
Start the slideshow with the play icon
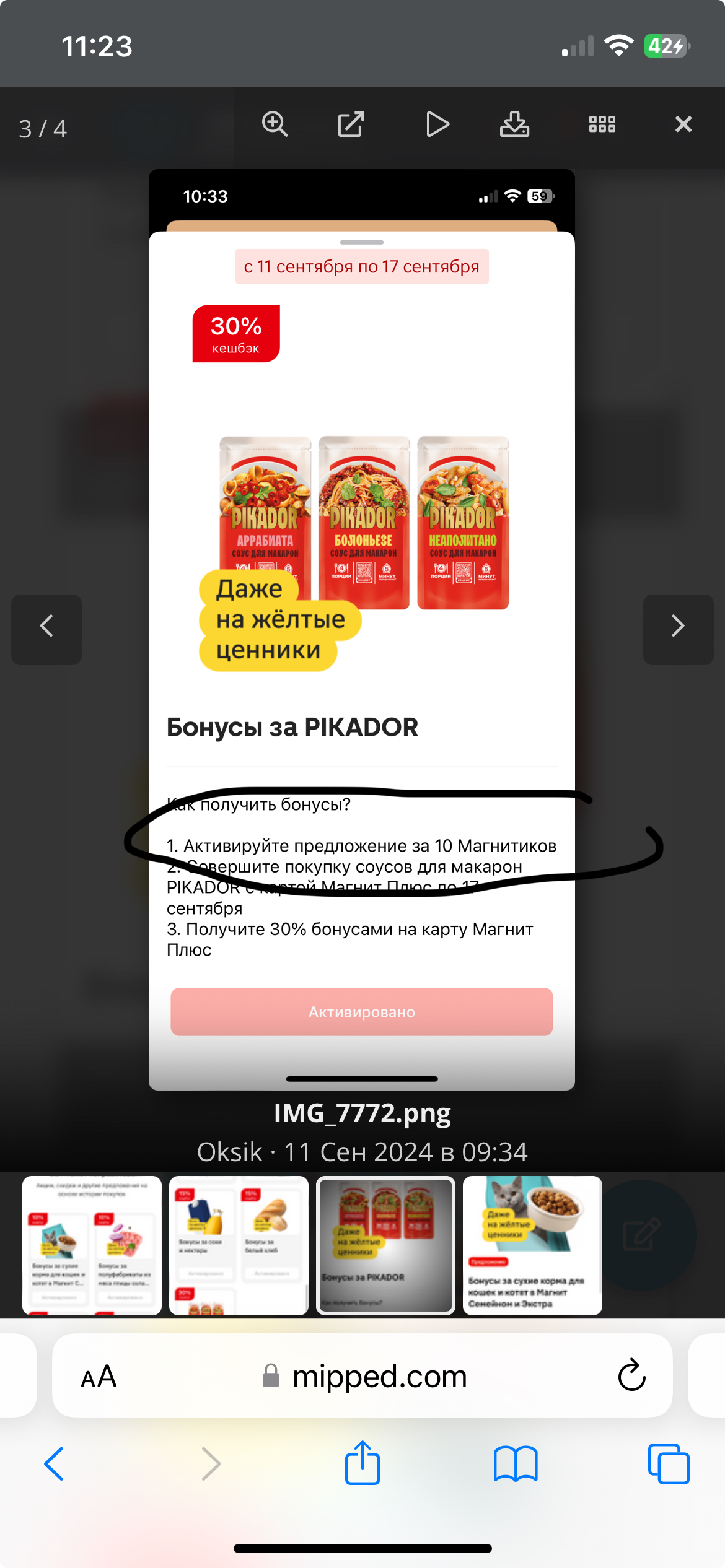coord(437,124)
